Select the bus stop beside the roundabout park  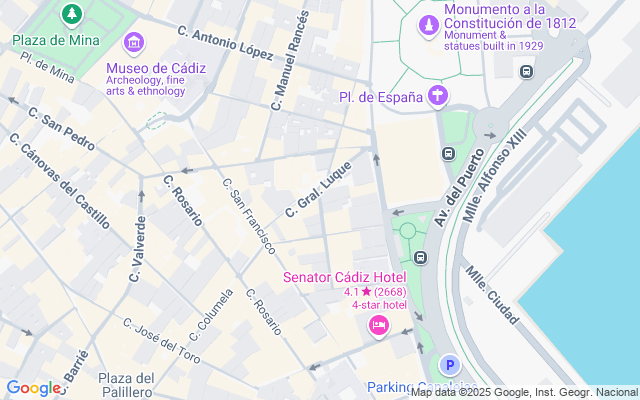coord(421,258)
